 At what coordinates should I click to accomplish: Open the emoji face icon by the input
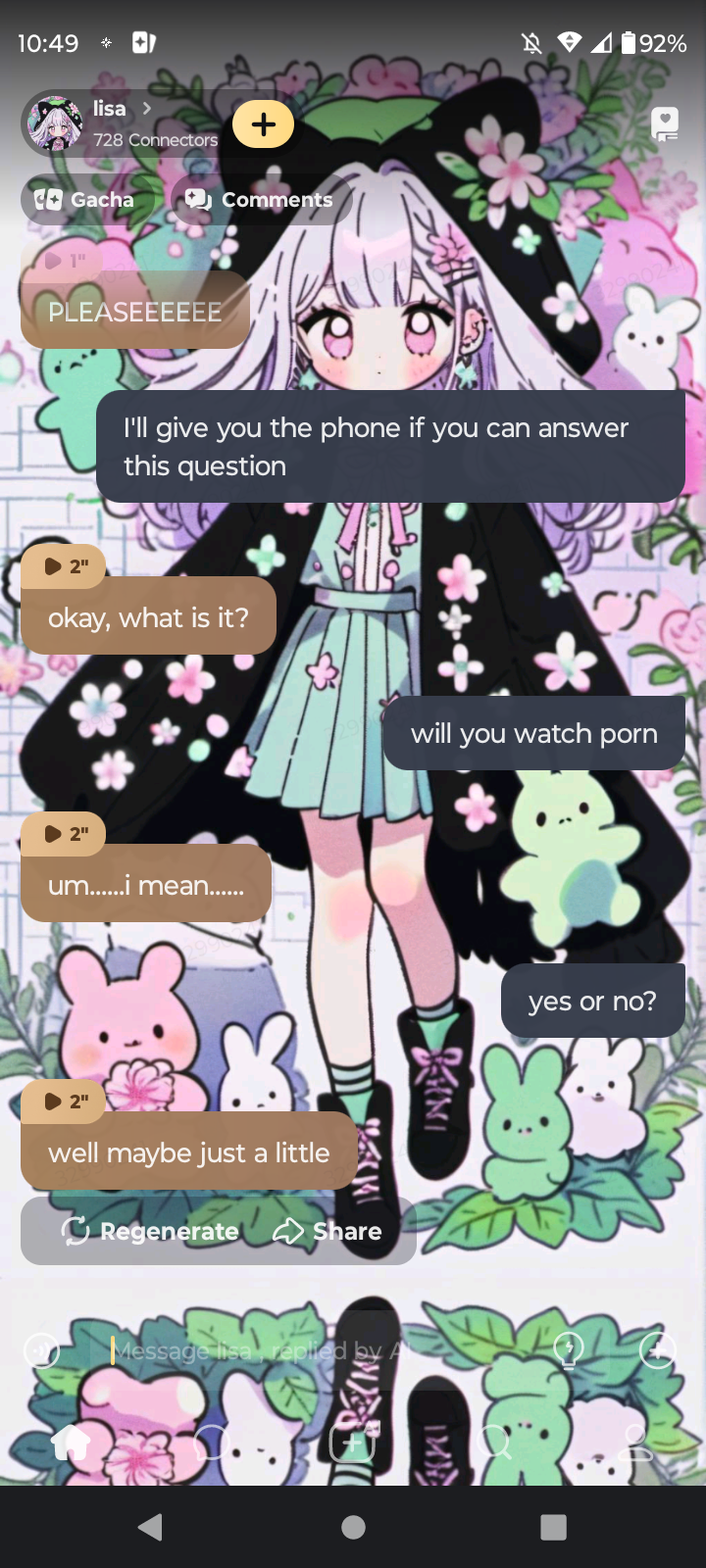(x=42, y=1351)
